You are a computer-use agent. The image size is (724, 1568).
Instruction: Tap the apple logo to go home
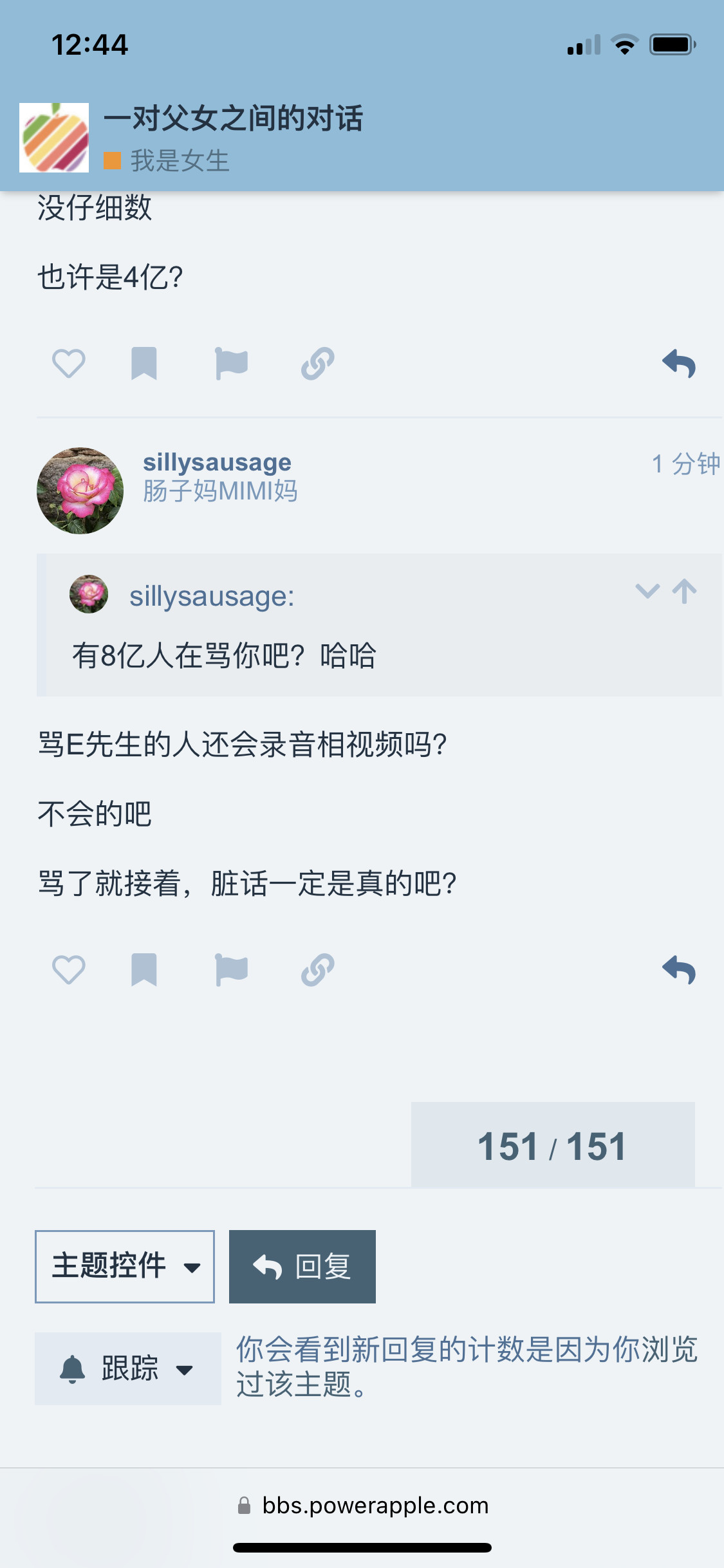[x=54, y=138]
